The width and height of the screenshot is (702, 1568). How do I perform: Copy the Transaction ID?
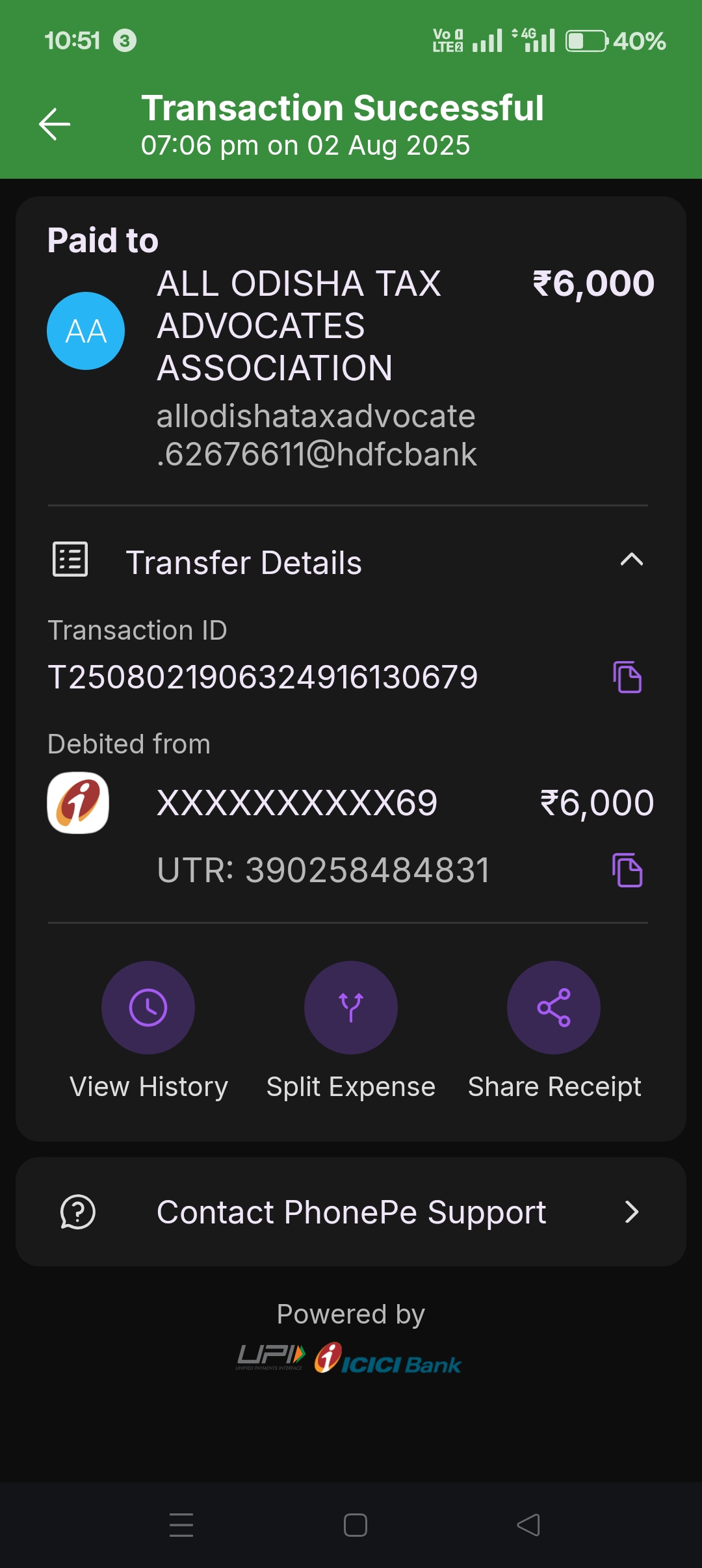(x=627, y=677)
